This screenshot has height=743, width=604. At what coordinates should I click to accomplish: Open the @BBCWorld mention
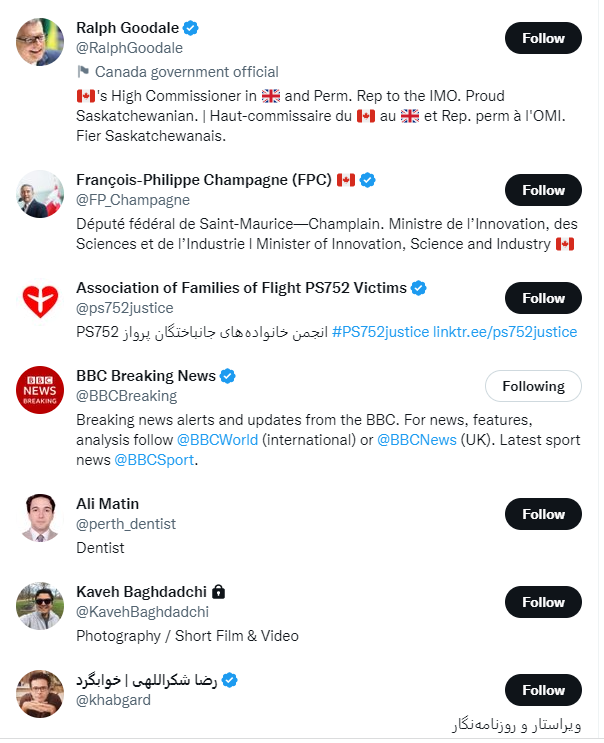click(217, 440)
